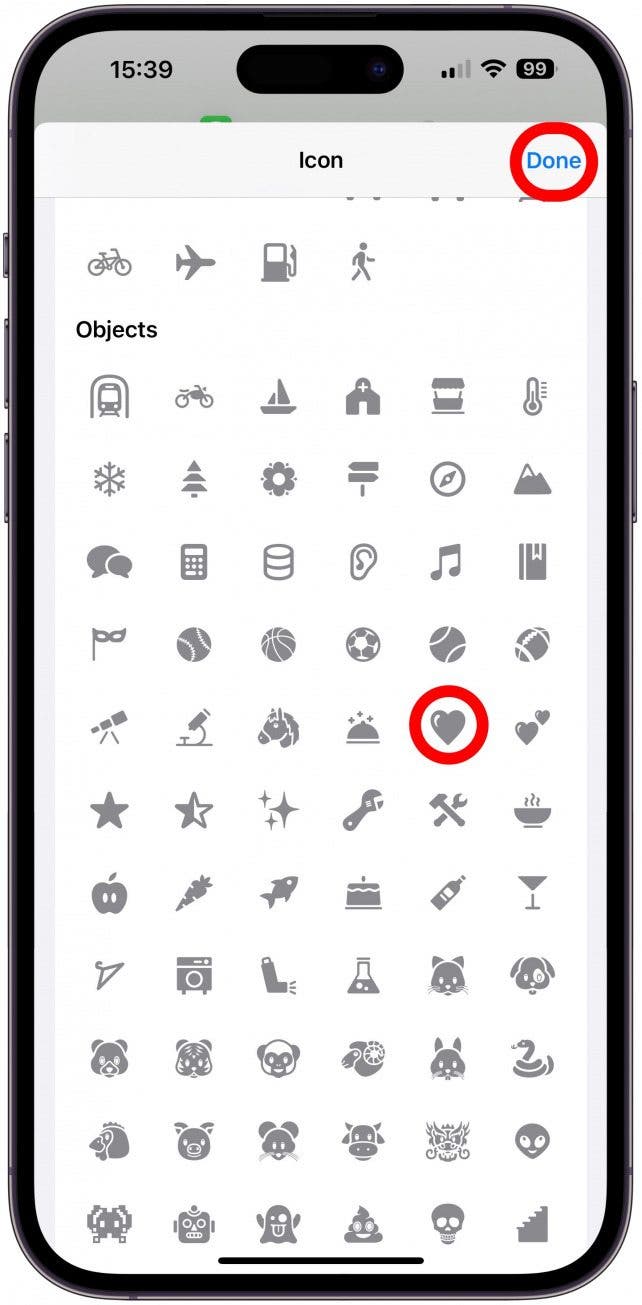Pick the snowflake icon
Screen dimensions: 642x1305
tap(109, 480)
